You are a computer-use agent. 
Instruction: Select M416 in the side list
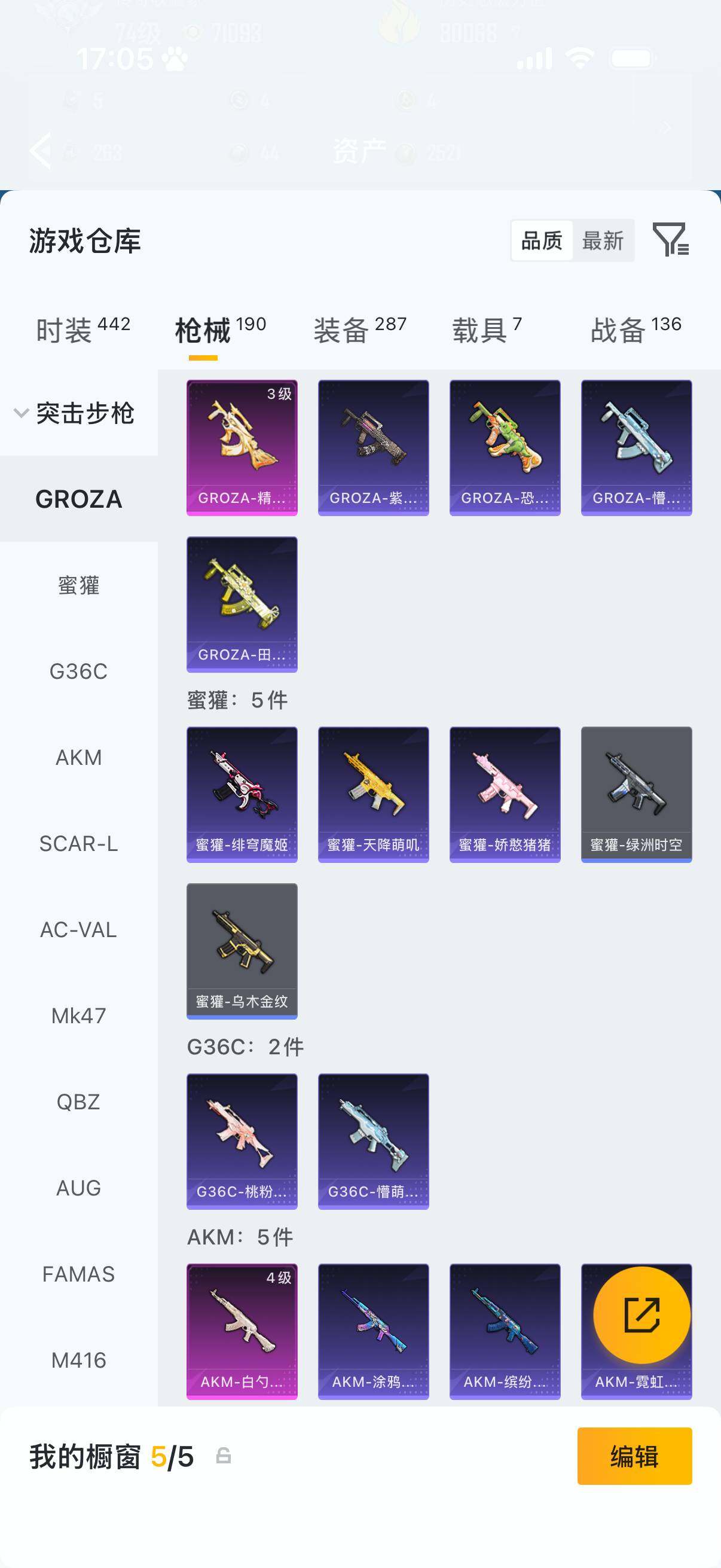coord(78,1360)
